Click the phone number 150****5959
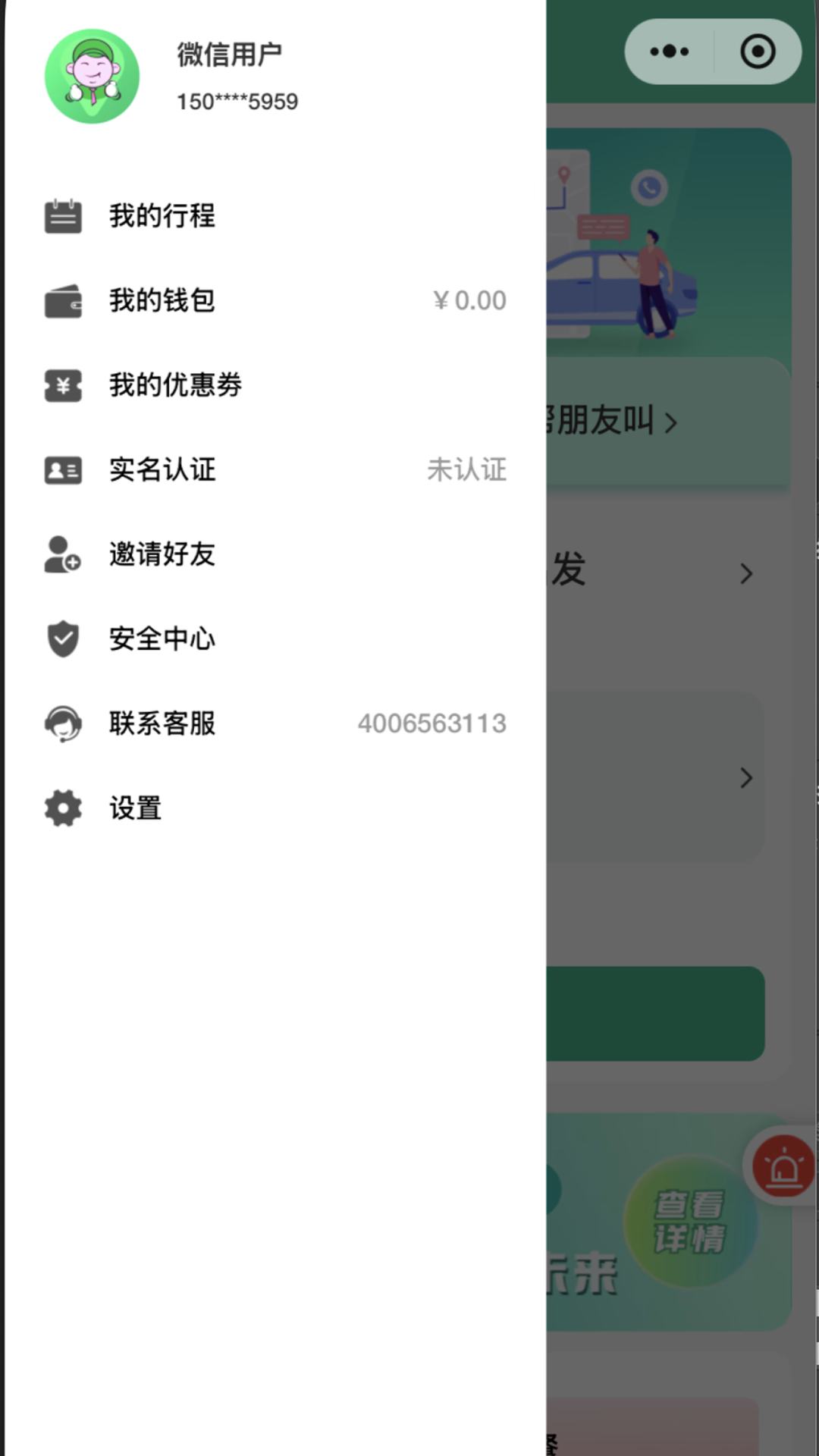819x1456 pixels. click(x=237, y=101)
